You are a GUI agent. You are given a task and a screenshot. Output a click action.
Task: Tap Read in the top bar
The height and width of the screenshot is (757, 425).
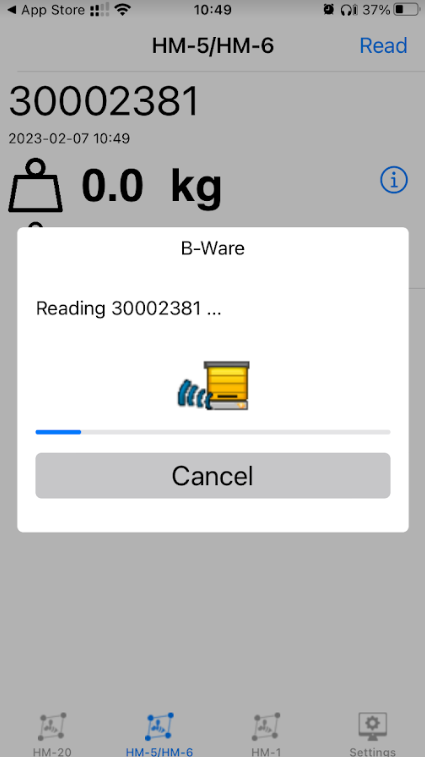[383, 45]
